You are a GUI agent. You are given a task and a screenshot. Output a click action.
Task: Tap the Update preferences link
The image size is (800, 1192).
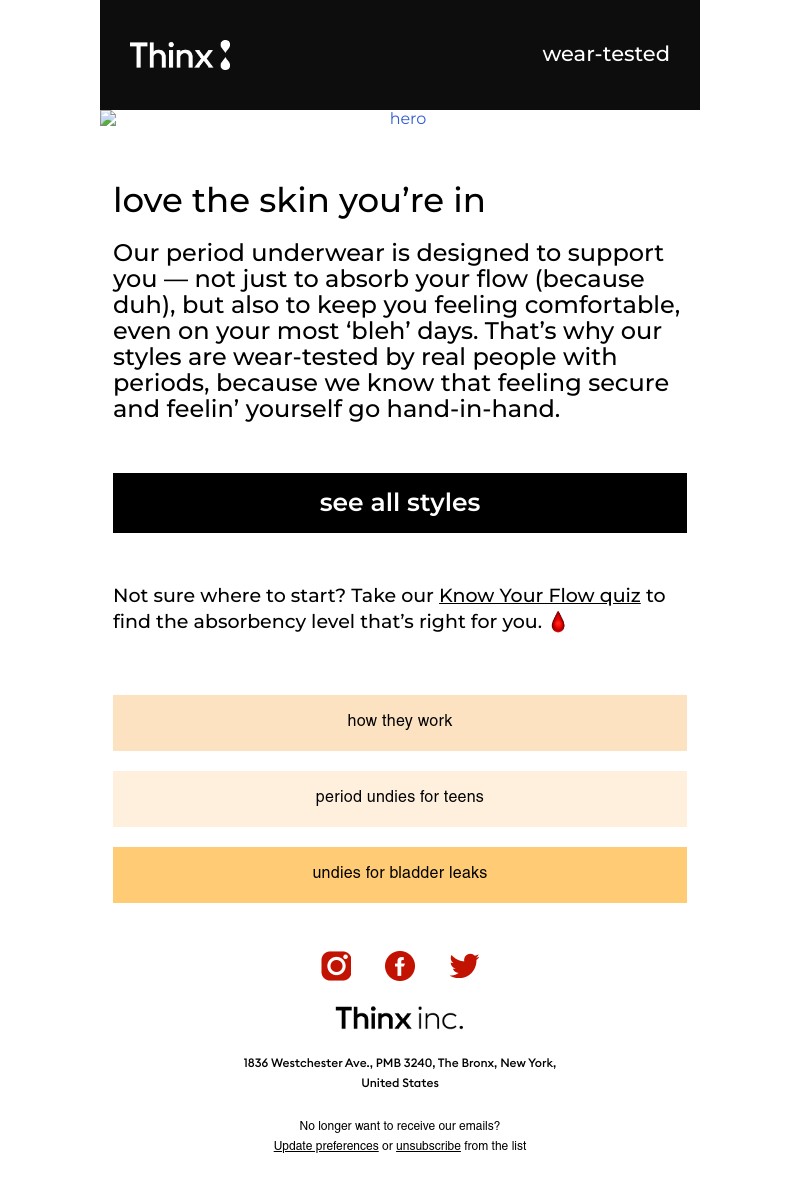pyautogui.click(x=326, y=1146)
